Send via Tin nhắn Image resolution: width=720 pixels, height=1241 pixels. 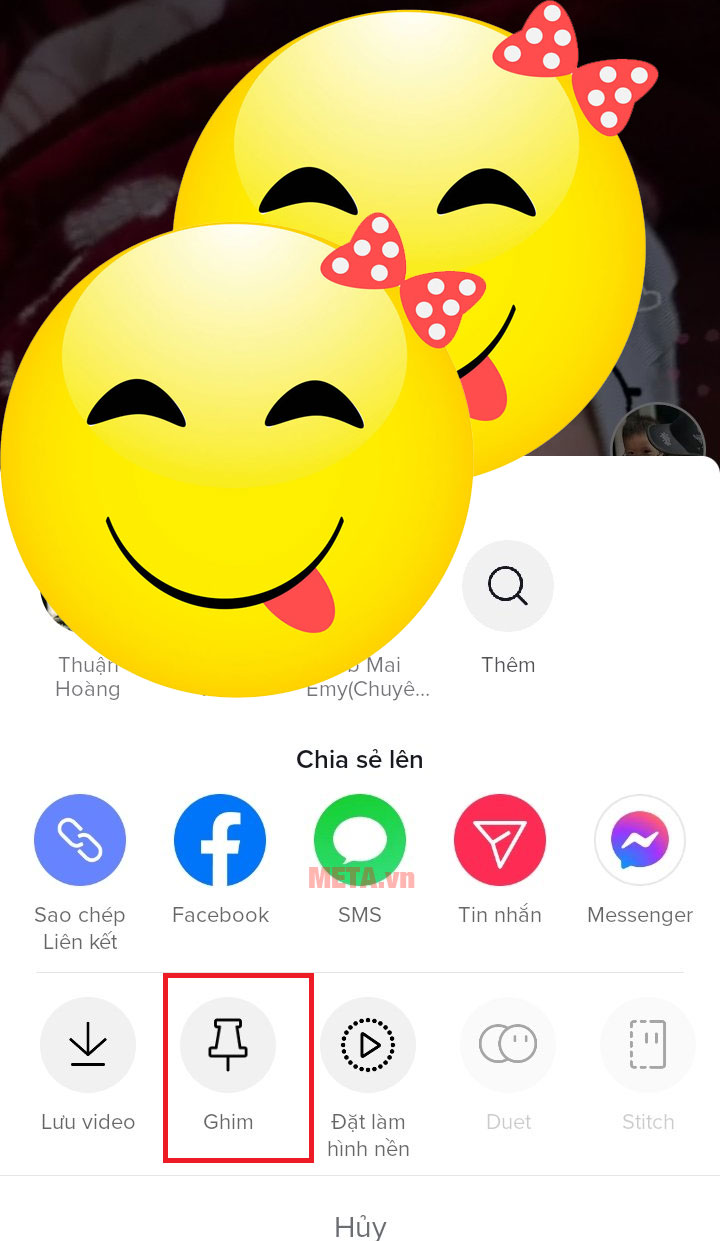500,840
